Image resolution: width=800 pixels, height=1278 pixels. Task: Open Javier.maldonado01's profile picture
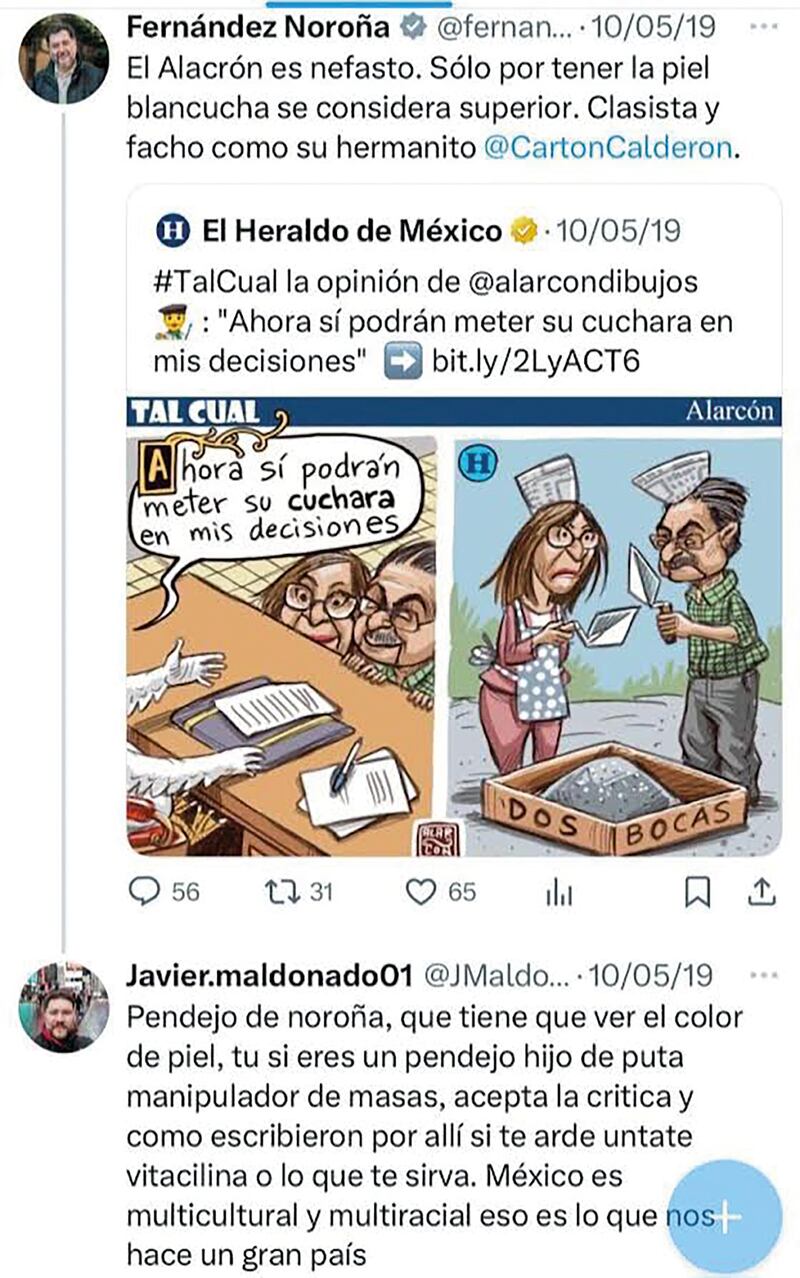64,1007
